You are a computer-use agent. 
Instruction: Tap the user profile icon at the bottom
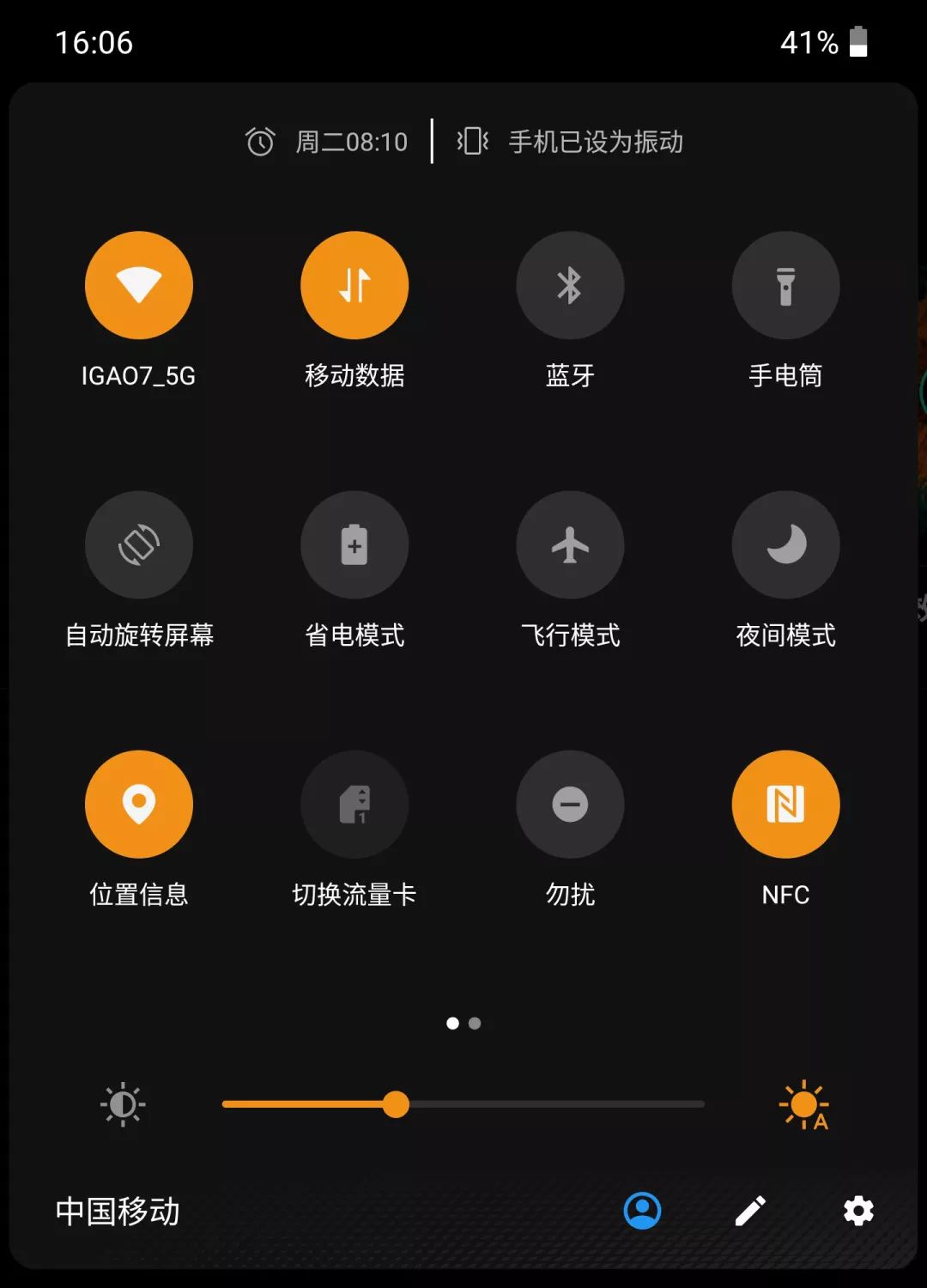click(x=641, y=1212)
